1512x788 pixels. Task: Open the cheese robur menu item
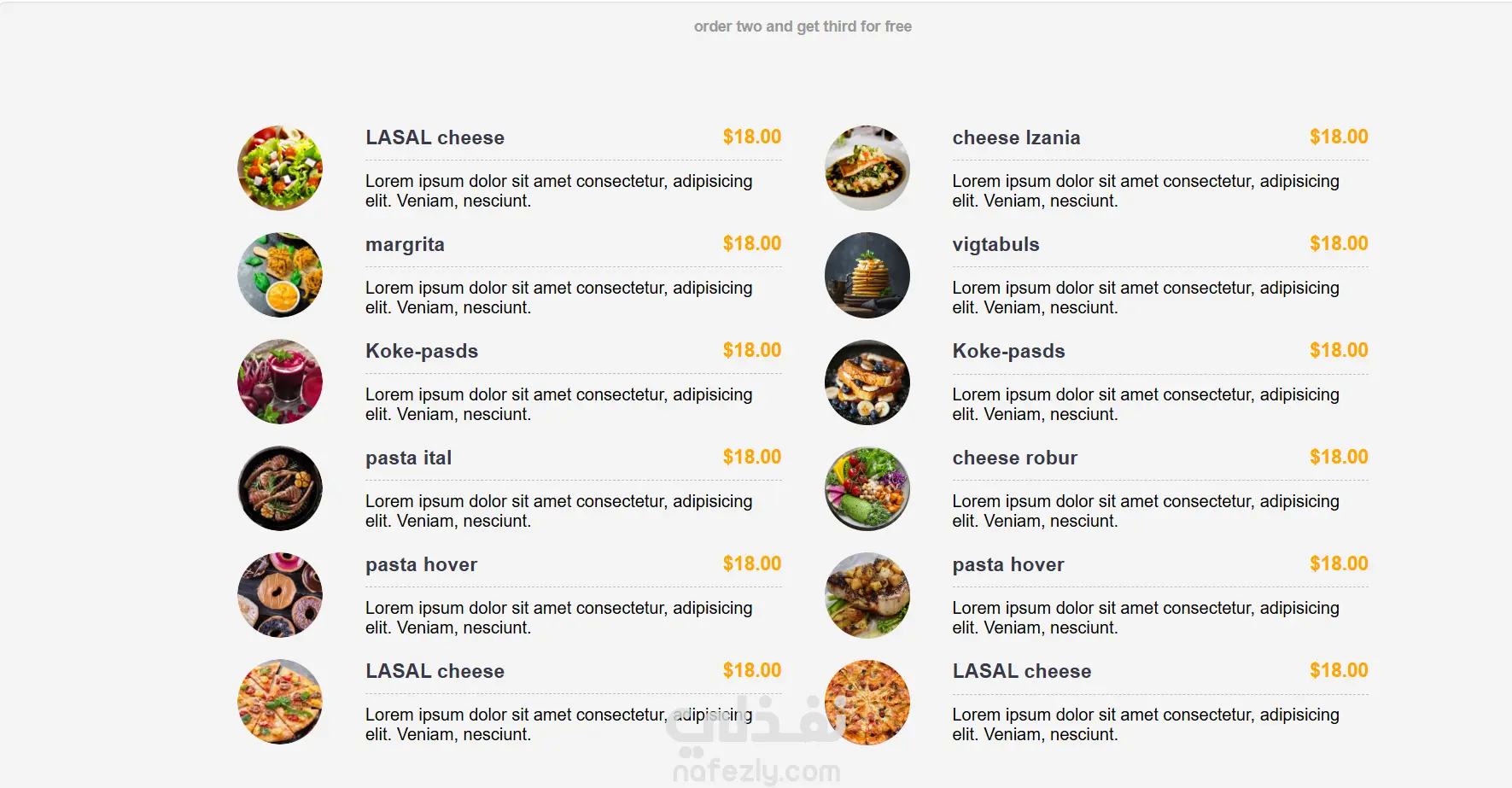(1014, 458)
